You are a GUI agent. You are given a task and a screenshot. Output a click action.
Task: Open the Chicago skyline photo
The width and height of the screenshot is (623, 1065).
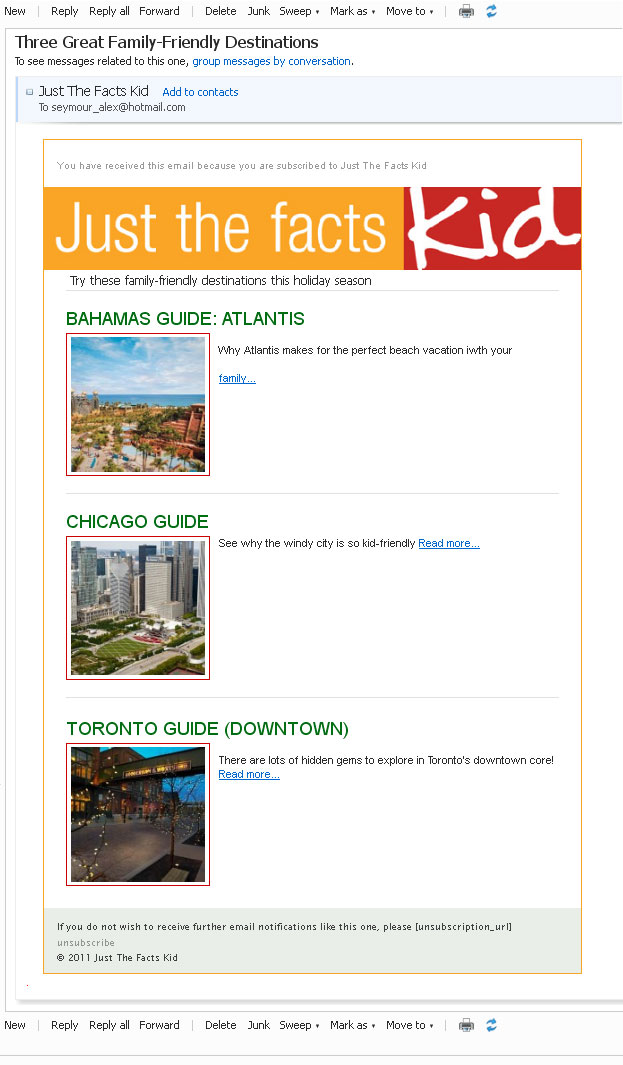[138, 608]
